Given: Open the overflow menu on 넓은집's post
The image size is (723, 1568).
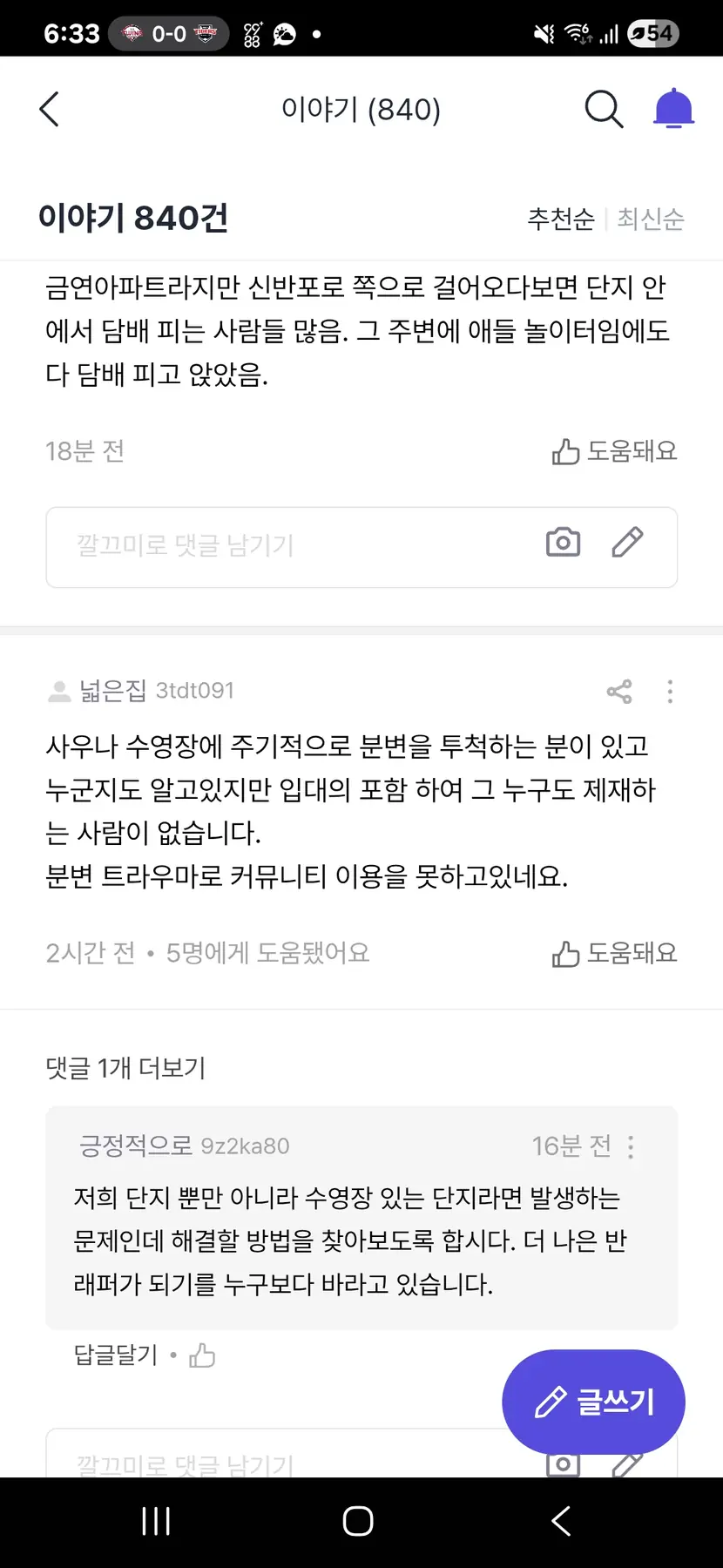Looking at the screenshot, I should coord(670,692).
